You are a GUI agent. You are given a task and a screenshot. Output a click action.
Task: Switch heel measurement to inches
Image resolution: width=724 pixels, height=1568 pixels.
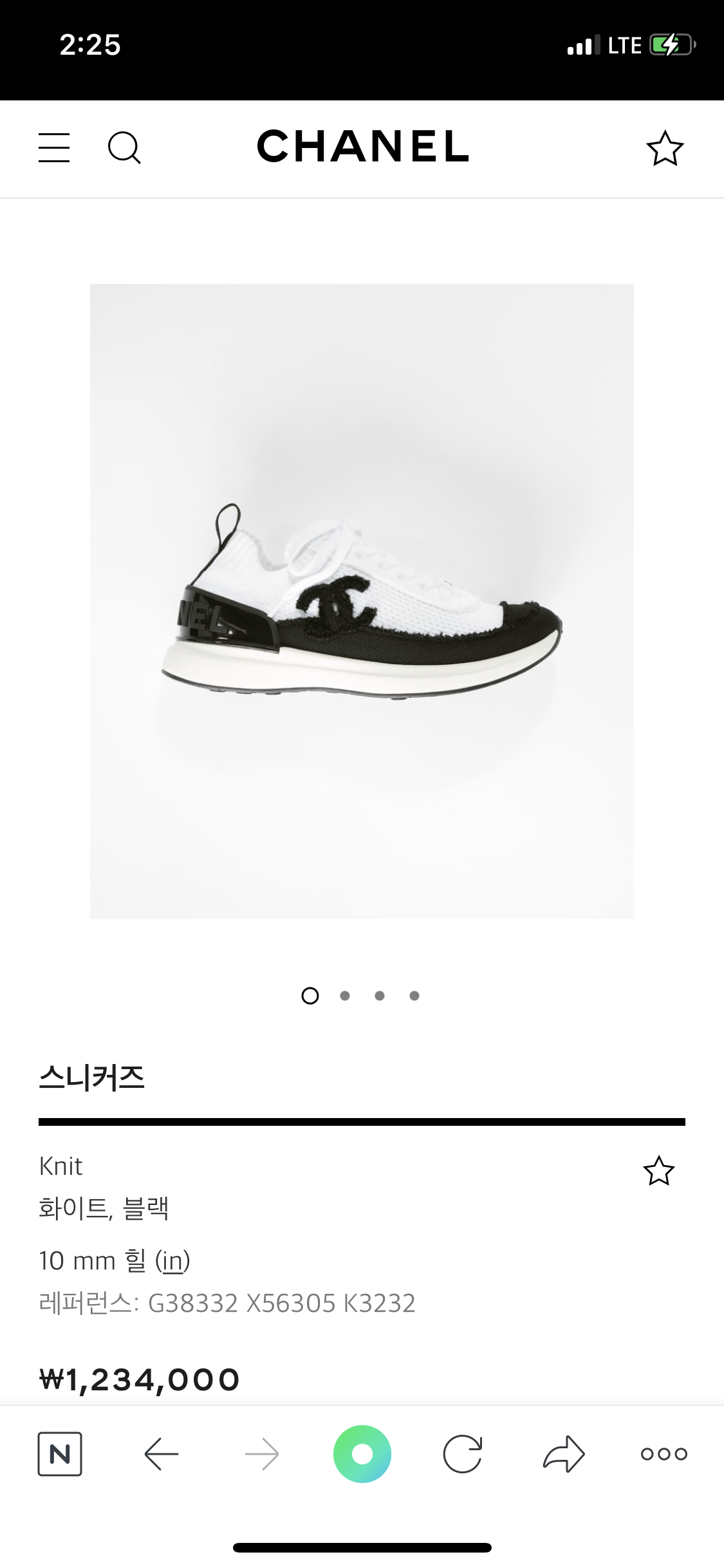coord(172,1261)
